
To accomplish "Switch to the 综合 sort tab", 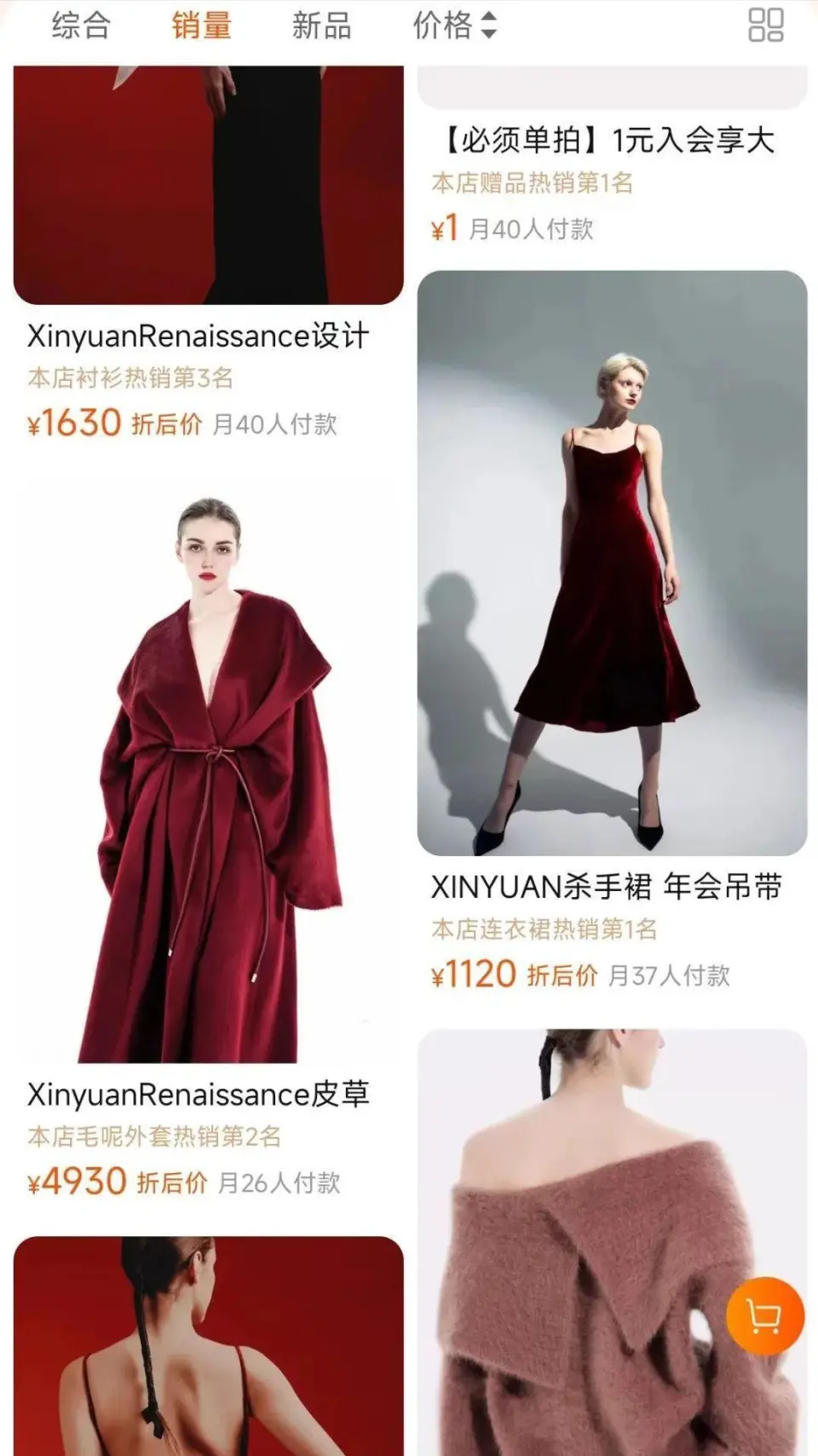I will [x=81, y=26].
